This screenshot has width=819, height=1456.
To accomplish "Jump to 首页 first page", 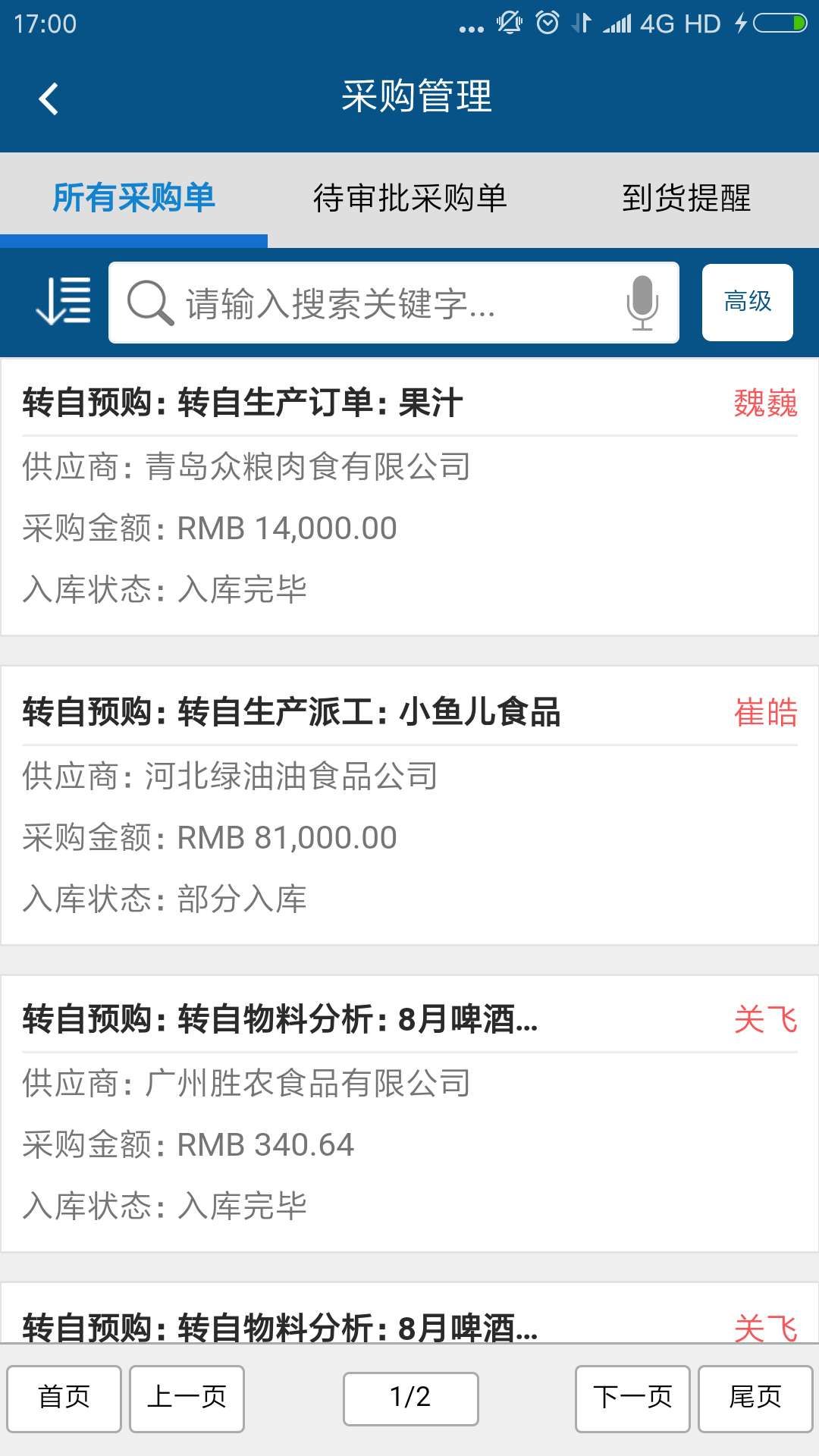I will point(64,1398).
